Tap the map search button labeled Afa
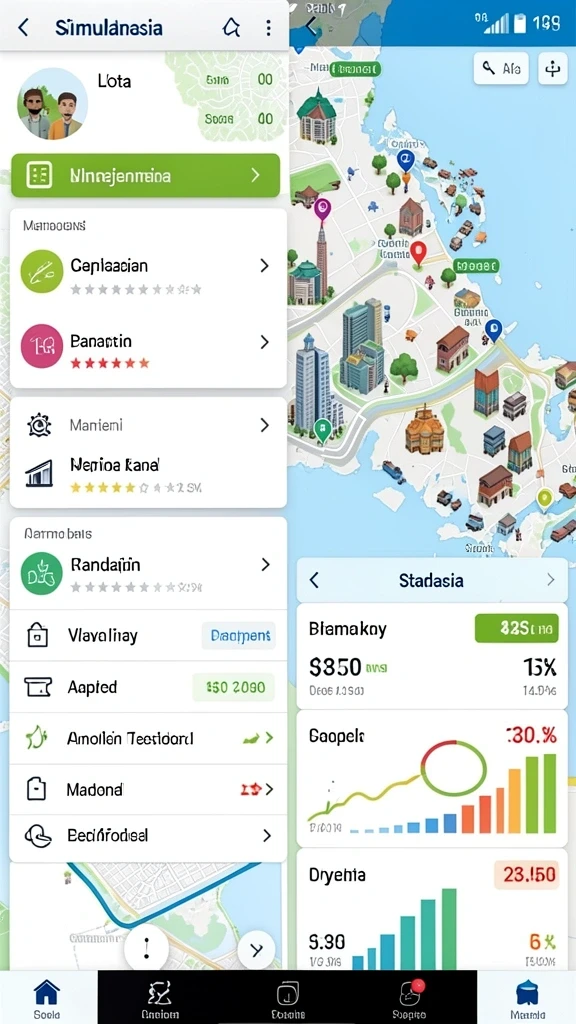Screen dimensions: 576x1024 (x=501, y=68)
